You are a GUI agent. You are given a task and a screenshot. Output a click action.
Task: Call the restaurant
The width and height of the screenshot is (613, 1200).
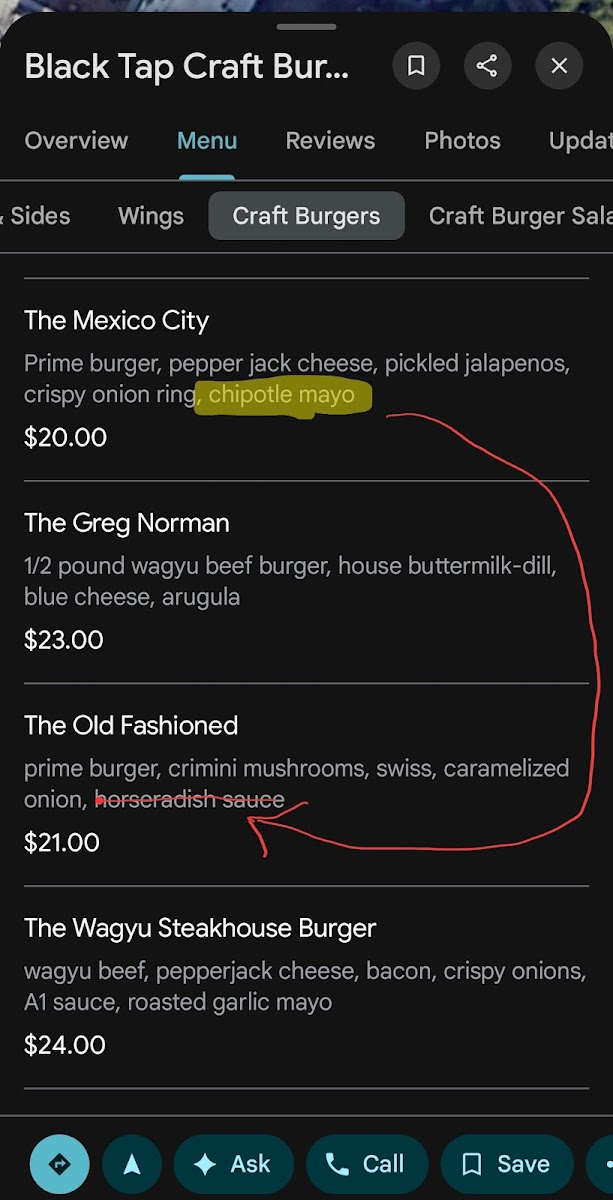pos(366,1164)
